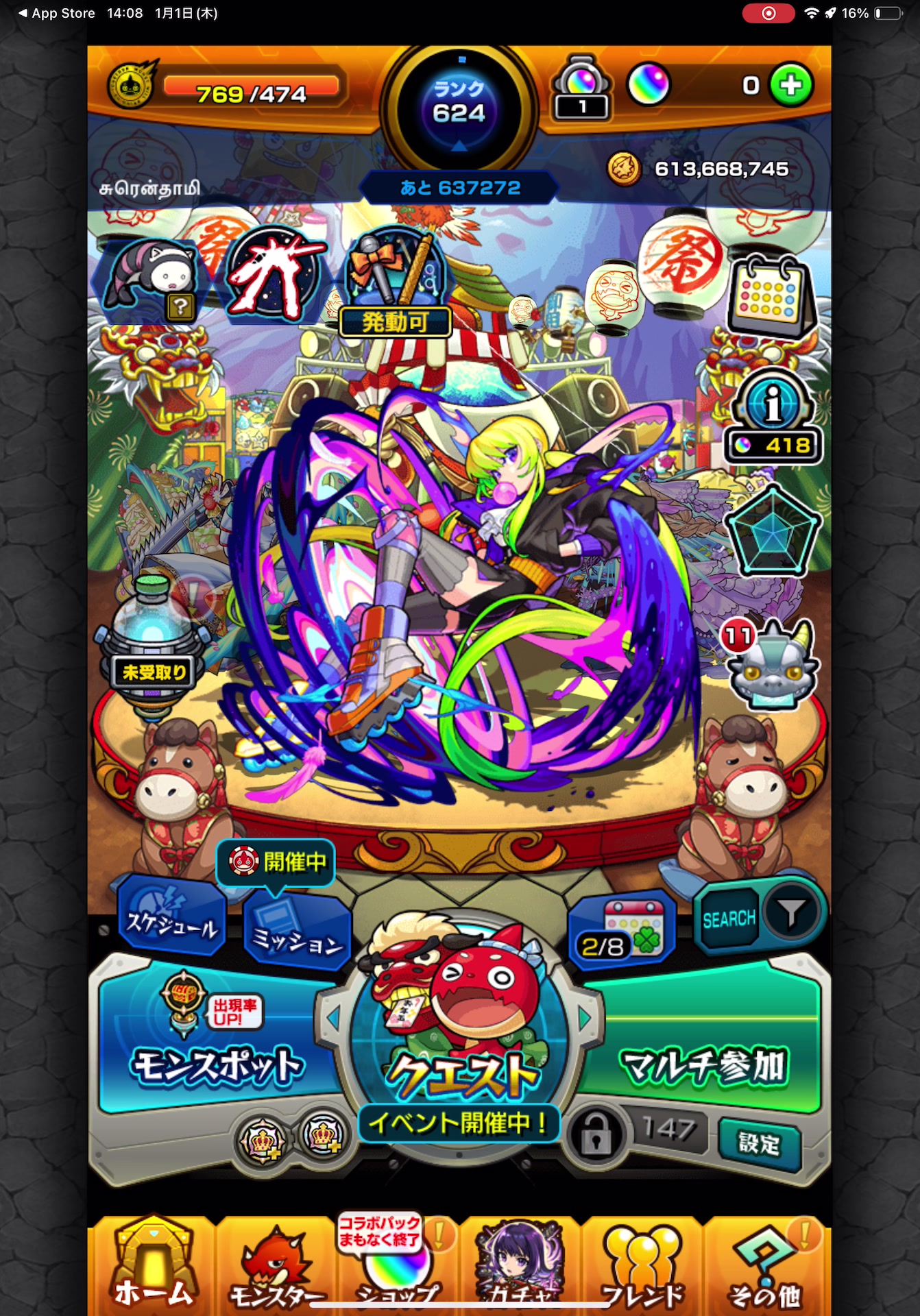920x1316 pixels.
Task: Switch to フレンド tab
Action: 642,1268
